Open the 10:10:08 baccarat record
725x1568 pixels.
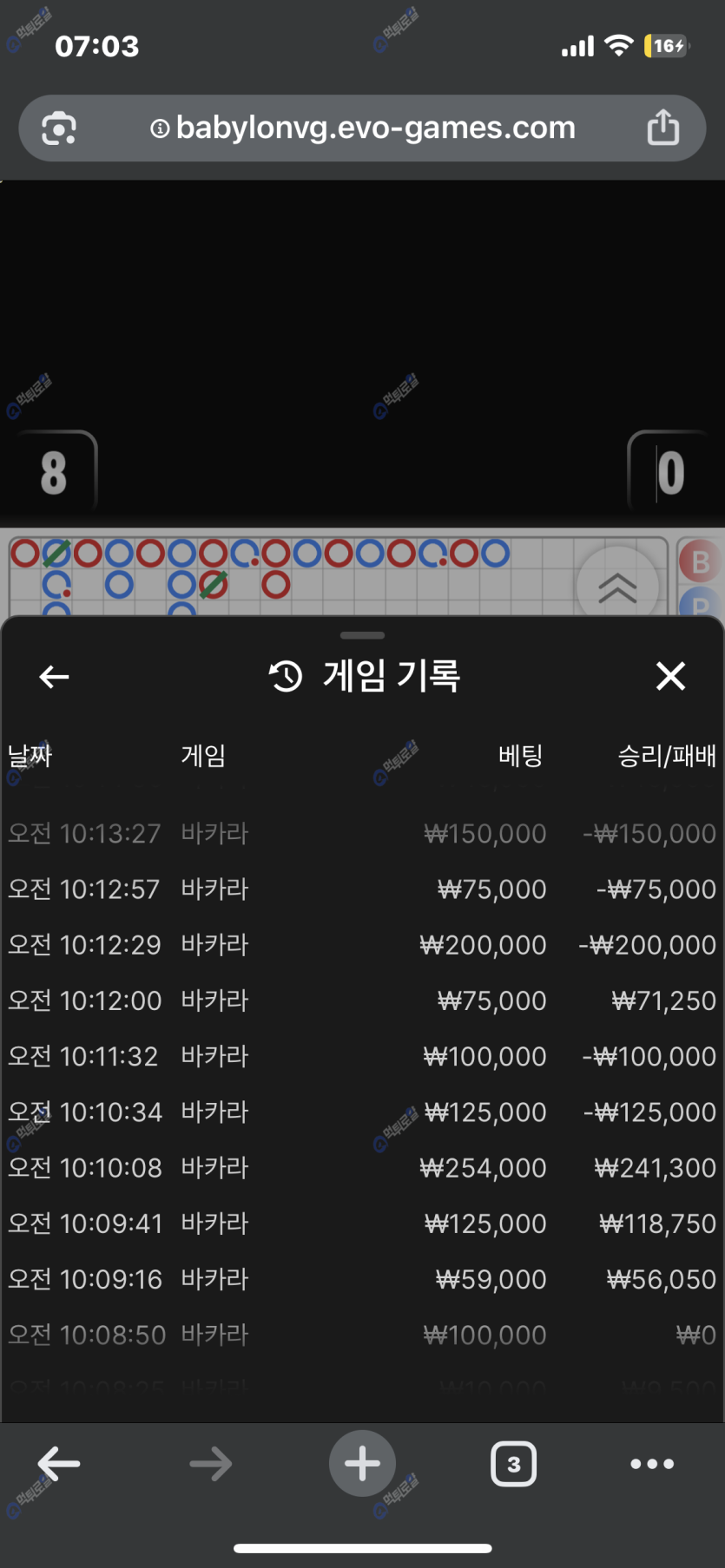coord(362,1168)
